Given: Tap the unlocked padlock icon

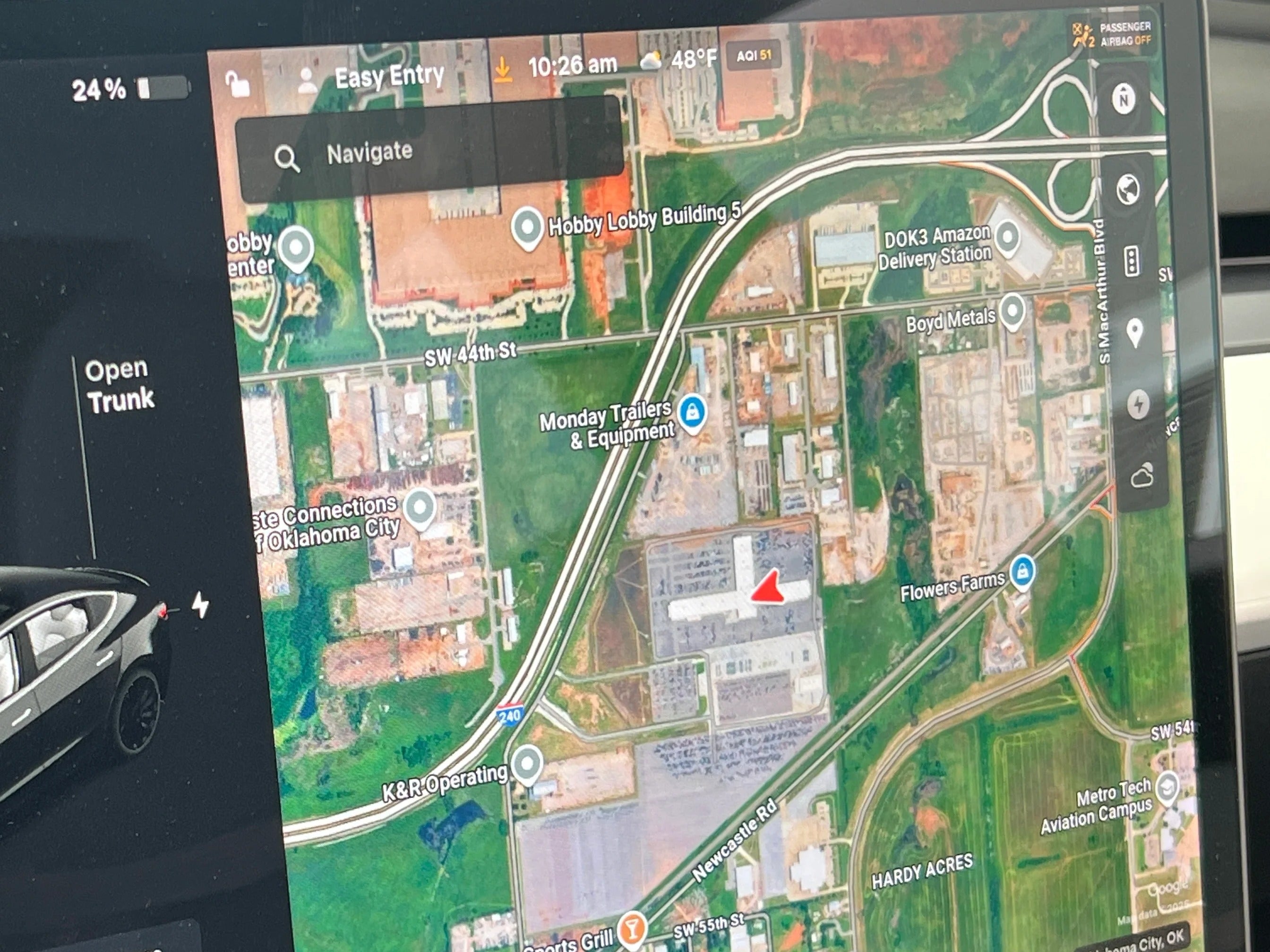Looking at the screenshot, I should pos(238,85).
